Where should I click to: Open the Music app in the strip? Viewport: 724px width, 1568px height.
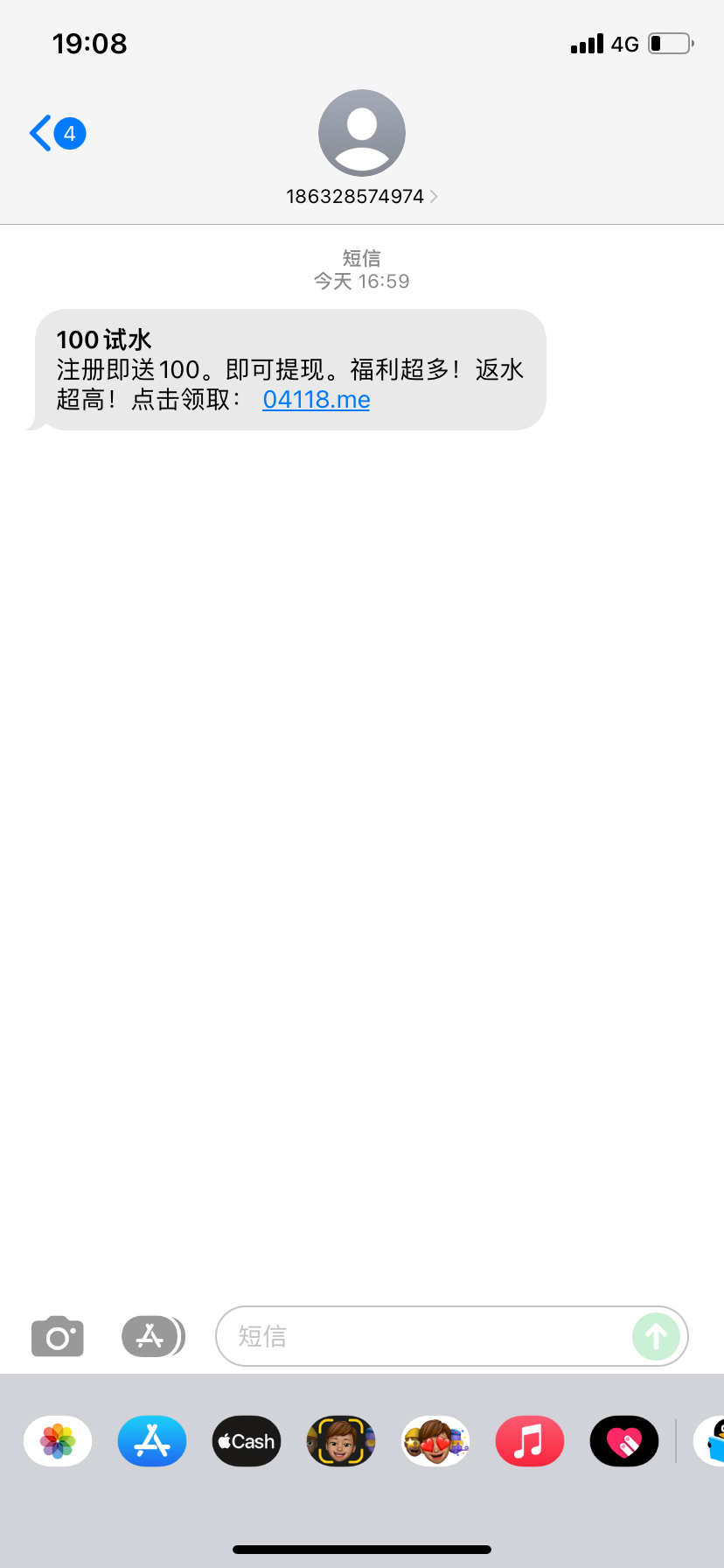click(530, 1441)
